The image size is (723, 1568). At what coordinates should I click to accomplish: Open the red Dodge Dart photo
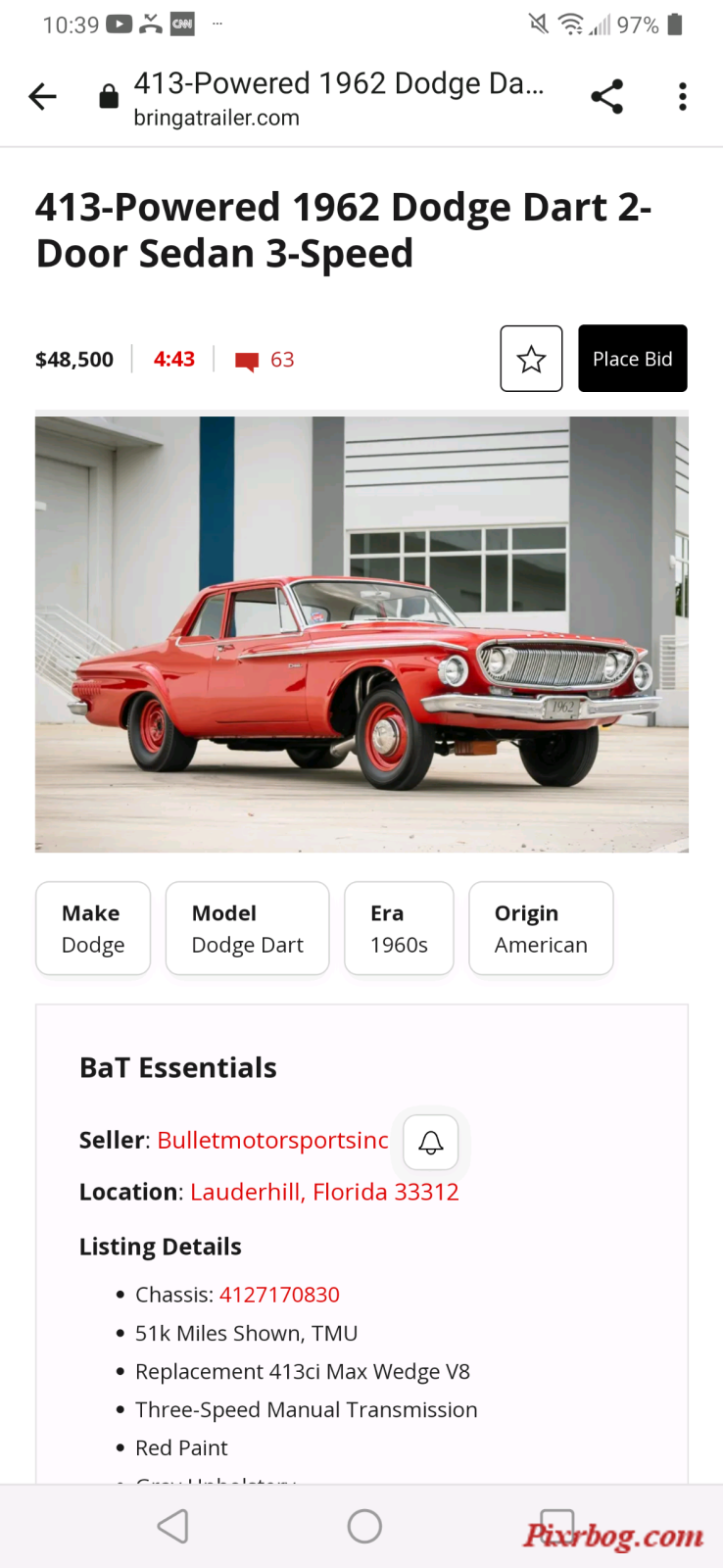point(361,634)
